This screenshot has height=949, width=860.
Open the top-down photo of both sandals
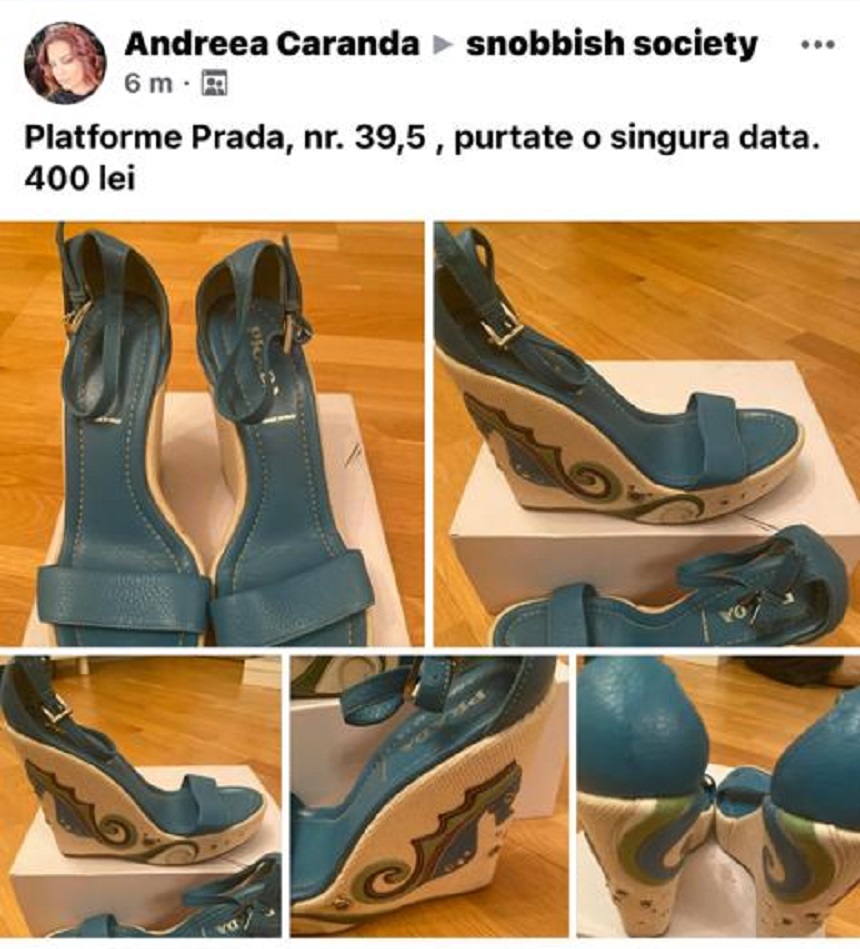pyautogui.click(x=212, y=434)
